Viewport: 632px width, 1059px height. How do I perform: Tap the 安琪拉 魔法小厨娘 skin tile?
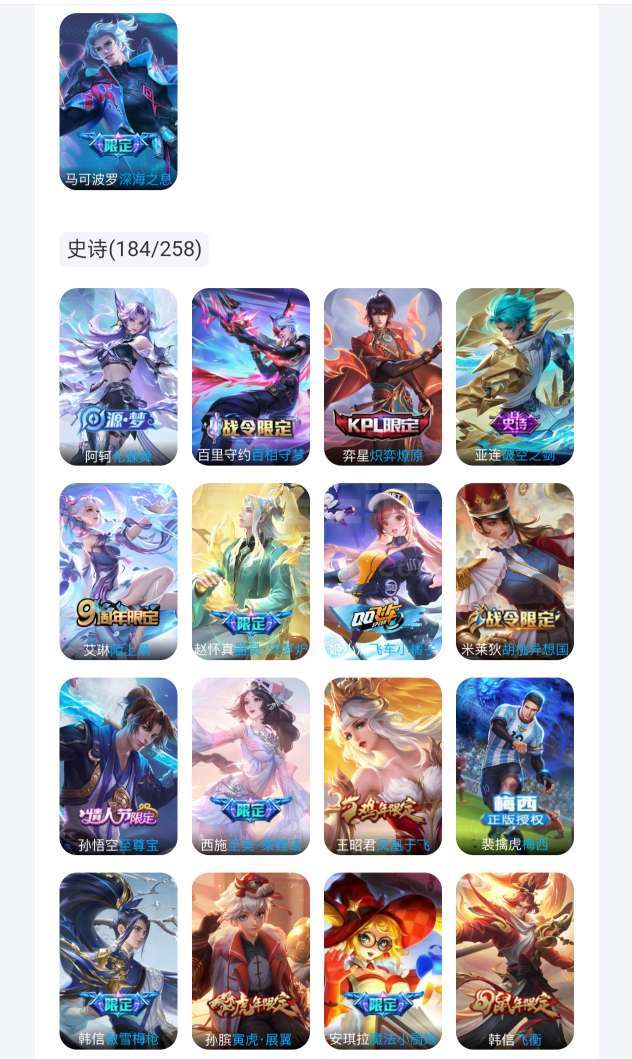pos(383,960)
